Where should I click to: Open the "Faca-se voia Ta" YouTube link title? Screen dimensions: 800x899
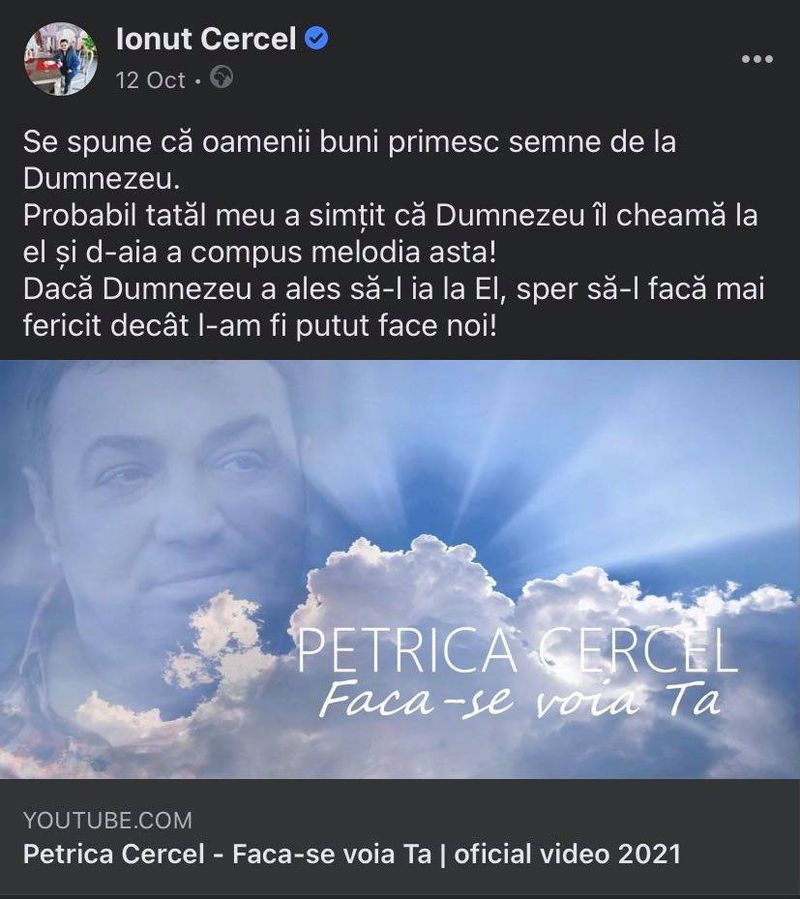point(351,855)
